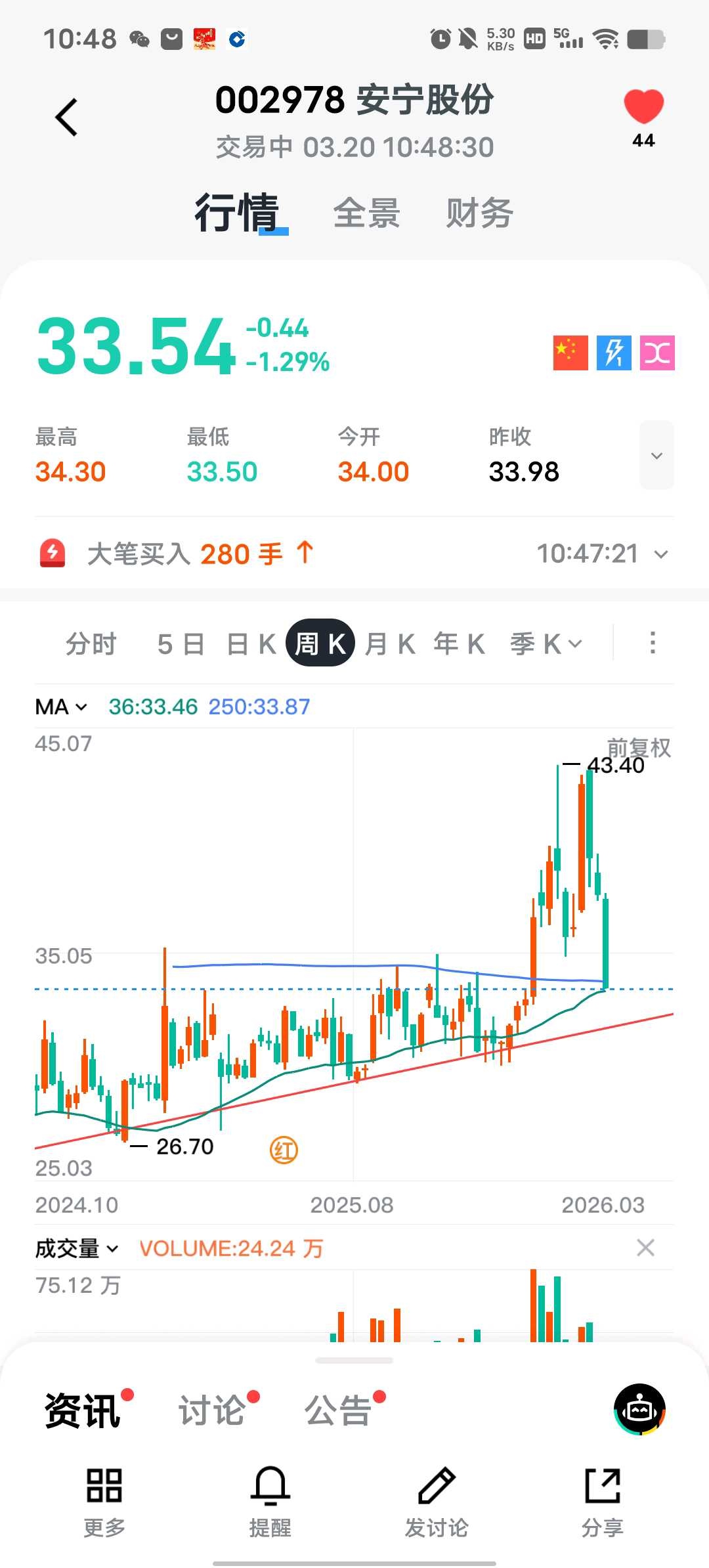Expand the 大笔买入 trade alert row
This screenshot has width=709, height=1568.
[x=354, y=554]
